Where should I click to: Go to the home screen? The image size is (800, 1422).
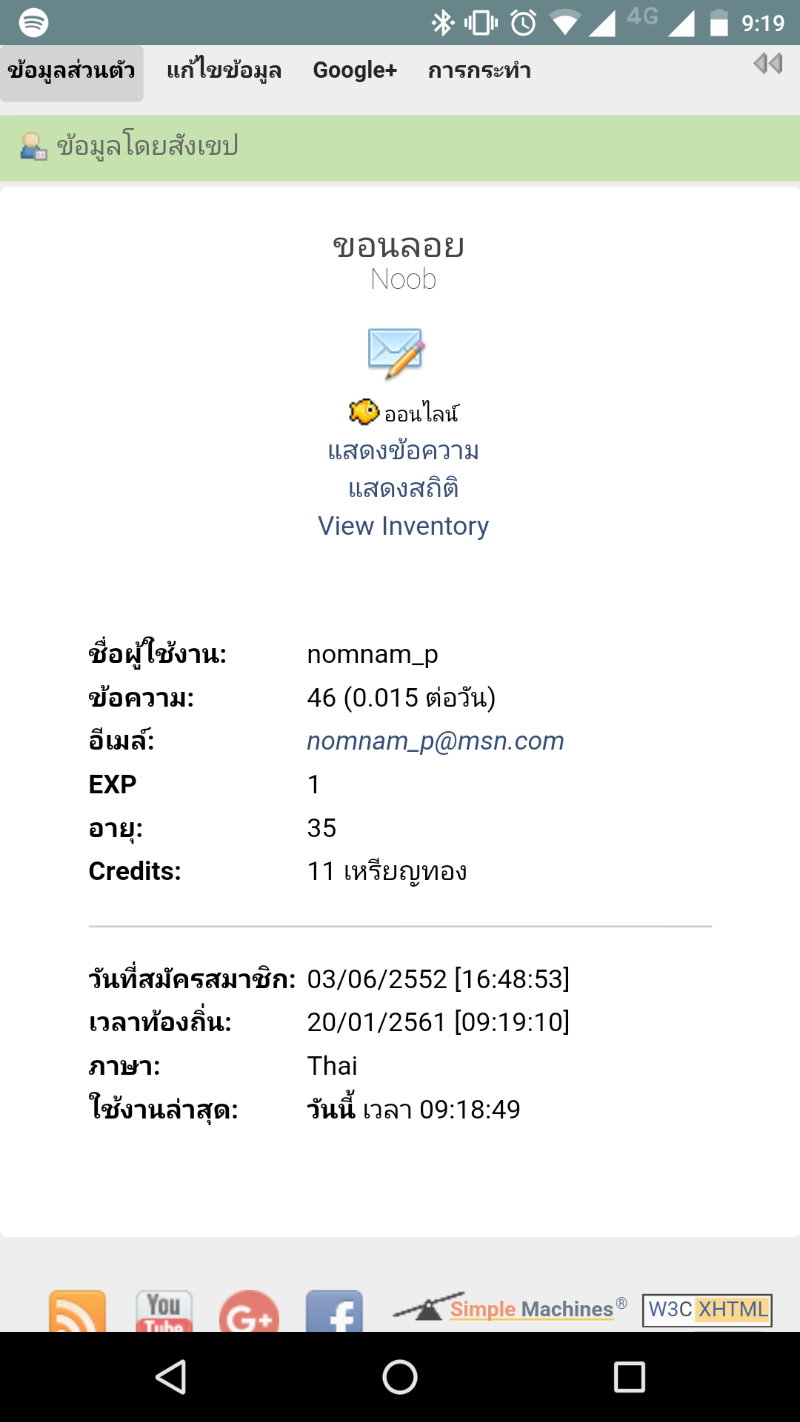400,1377
